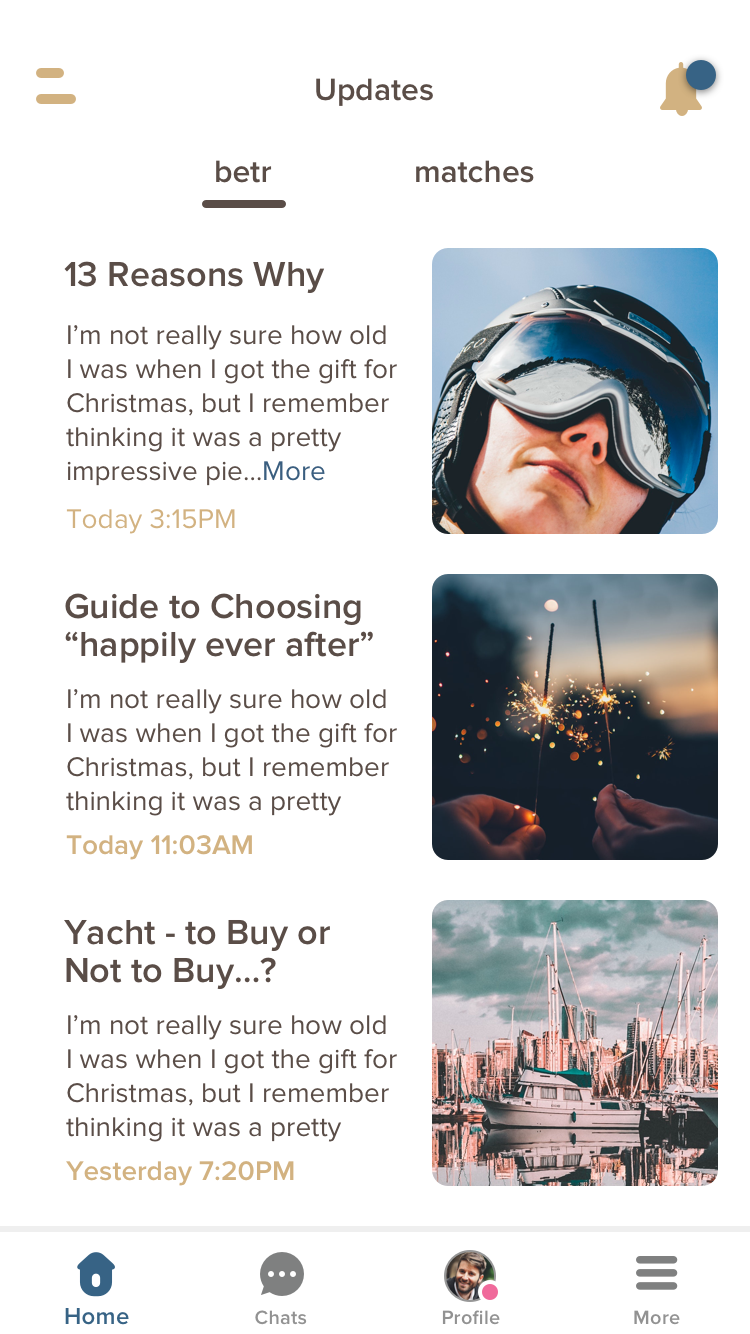Open the More tab
Image resolution: width=750 pixels, height=1334 pixels.
click(x=656, y=1288)
